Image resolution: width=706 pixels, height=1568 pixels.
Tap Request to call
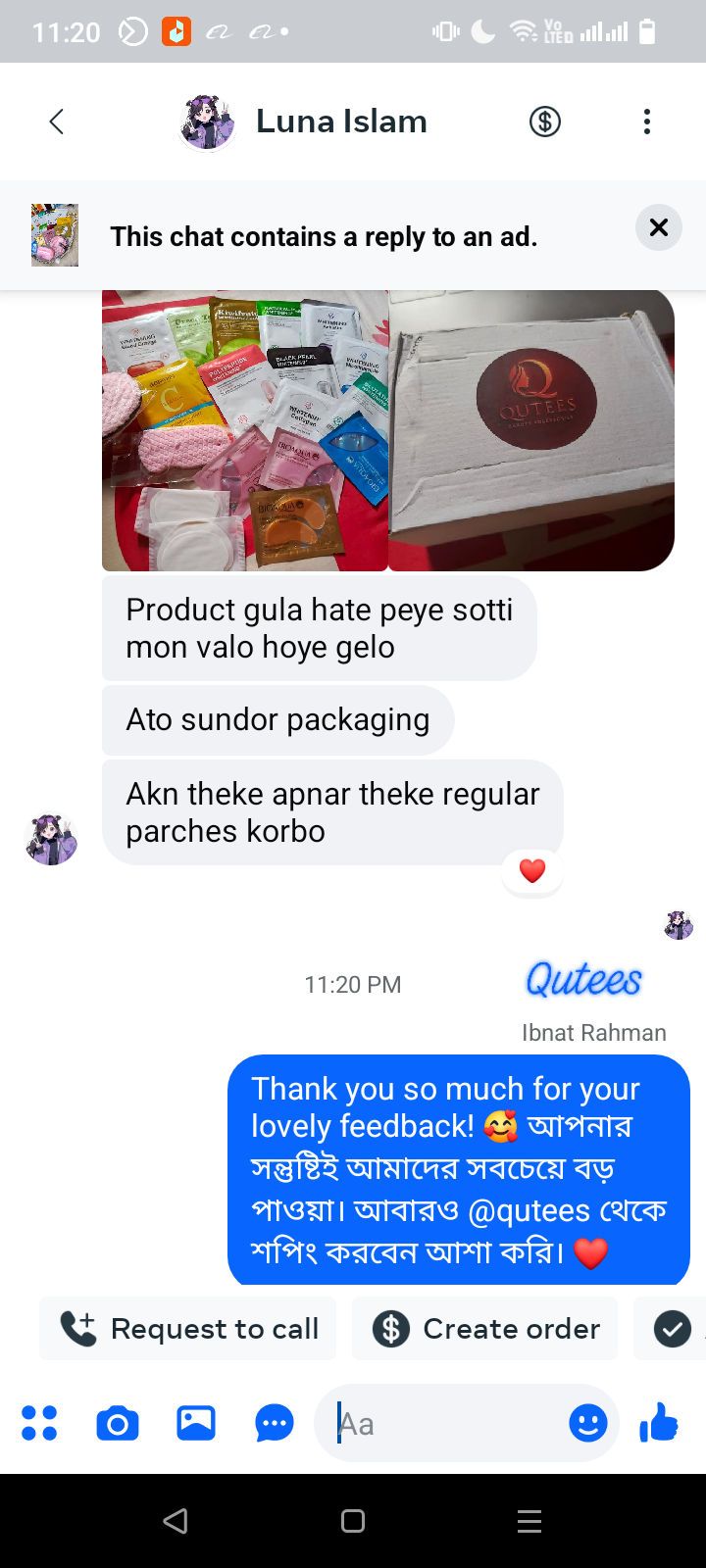[x=187, y=1329]
